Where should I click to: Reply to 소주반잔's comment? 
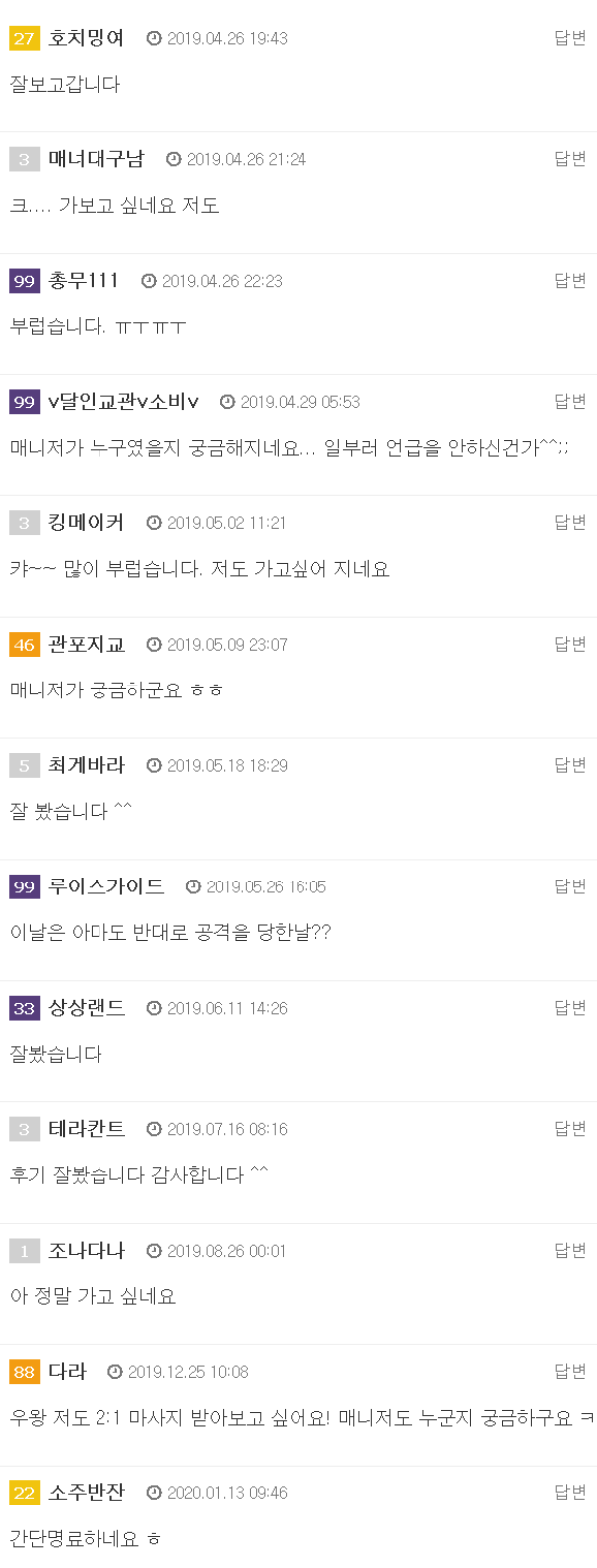tap(570, 1492)
